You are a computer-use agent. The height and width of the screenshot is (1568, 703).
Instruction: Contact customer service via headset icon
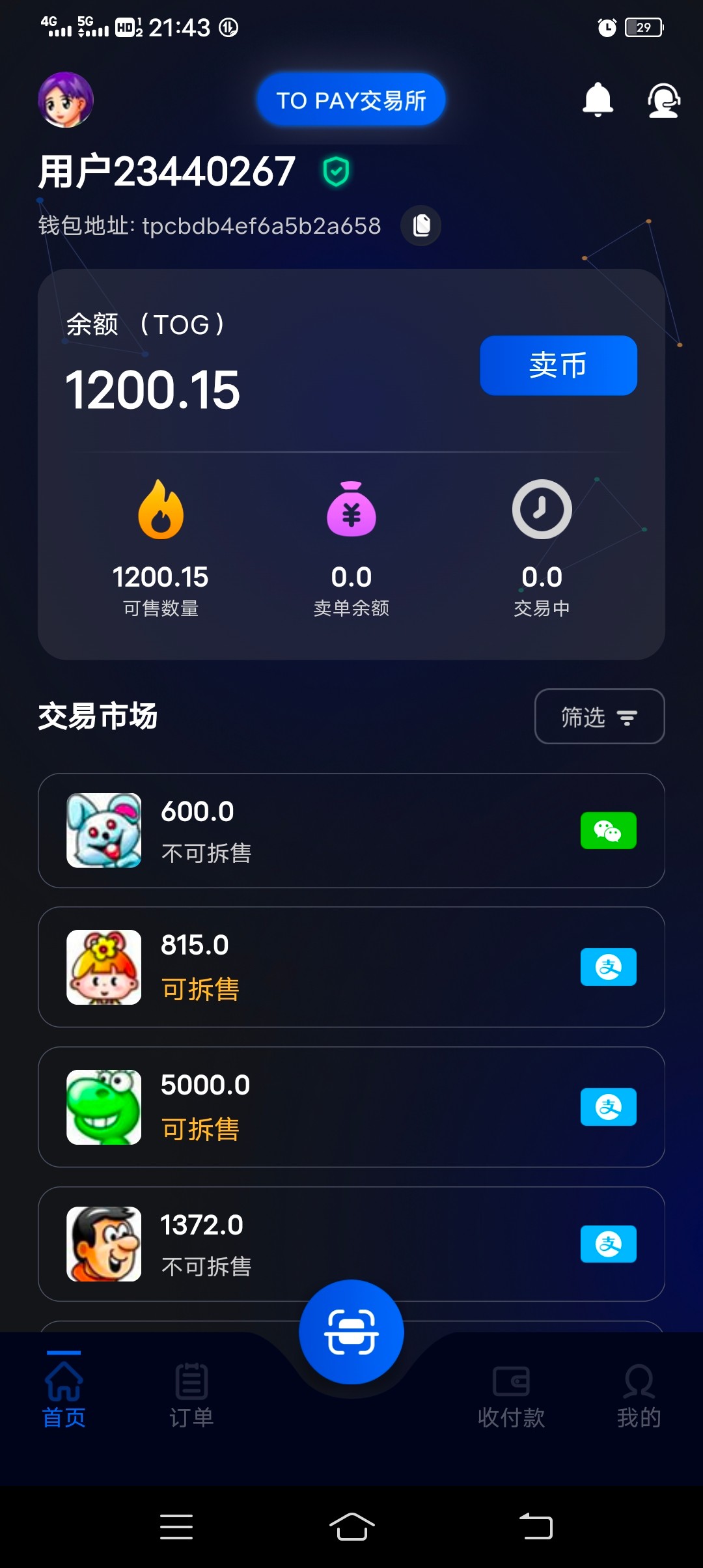[x=663, y=101]
